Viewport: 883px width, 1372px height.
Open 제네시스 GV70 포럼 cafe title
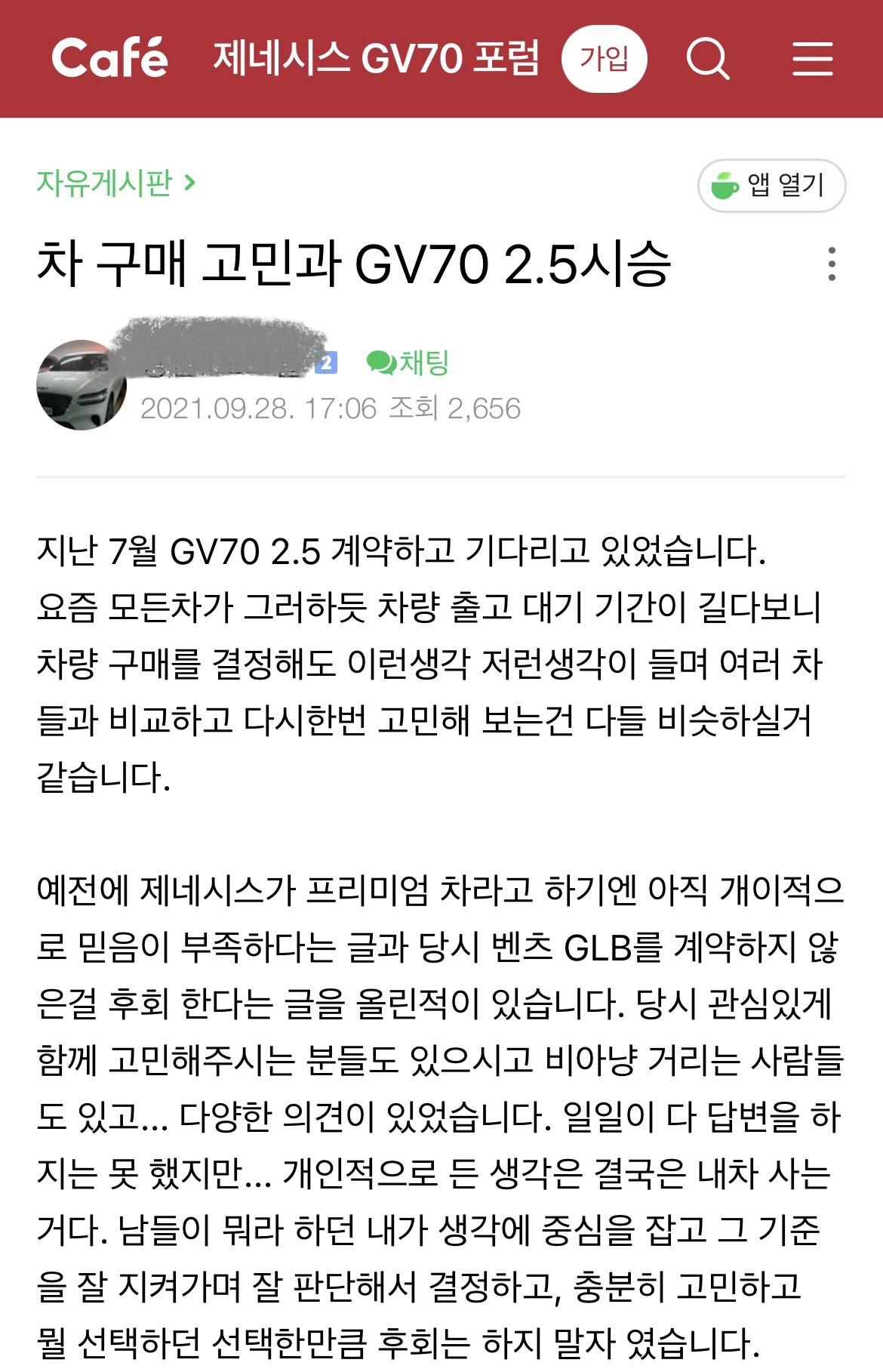pos(376,58)
